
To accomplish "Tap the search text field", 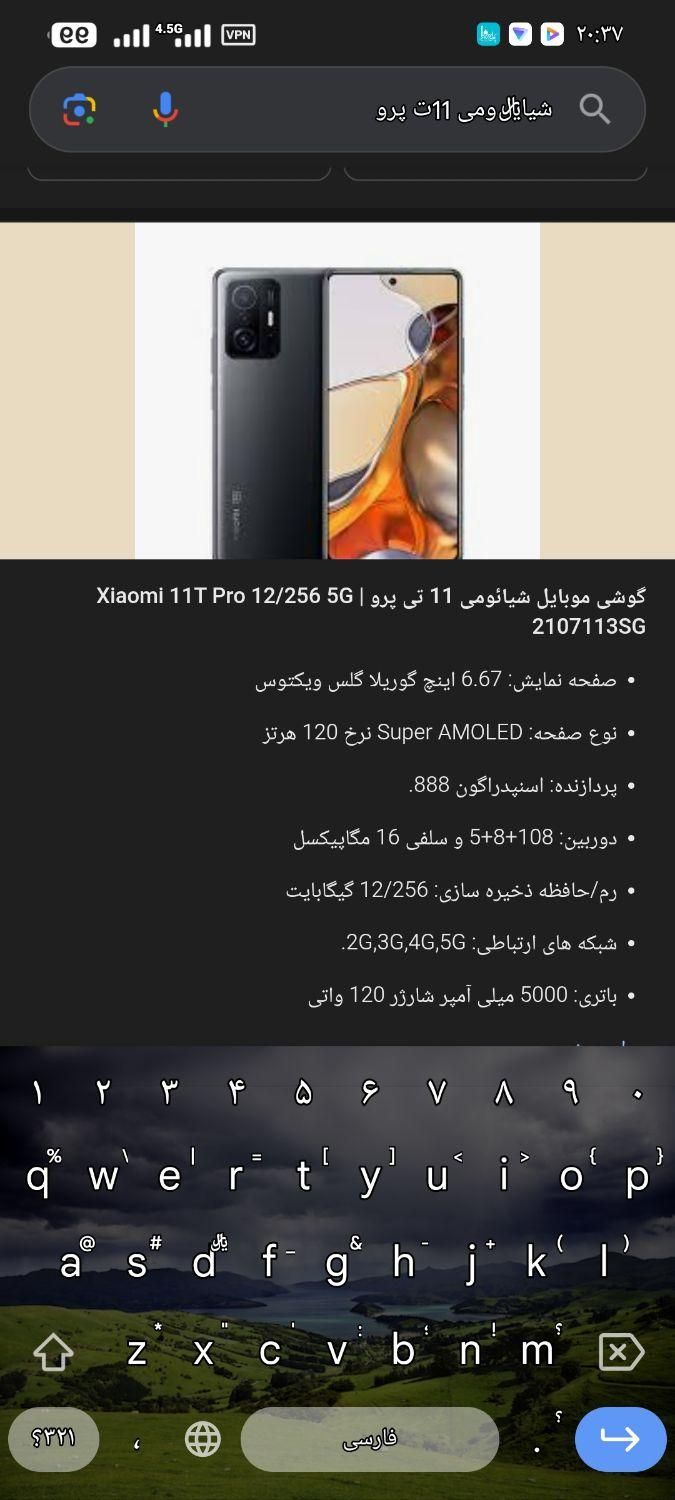I will [x=380, y=109].
